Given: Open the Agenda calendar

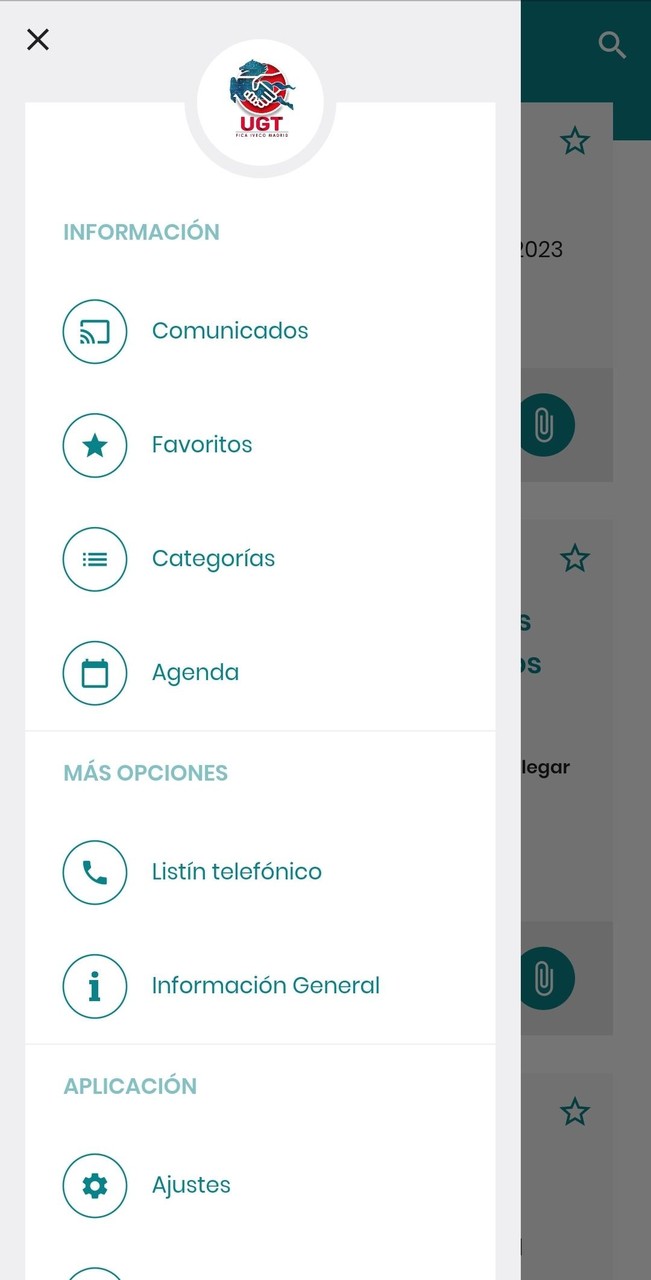Looking at the screenshot, I should [195, 673].
